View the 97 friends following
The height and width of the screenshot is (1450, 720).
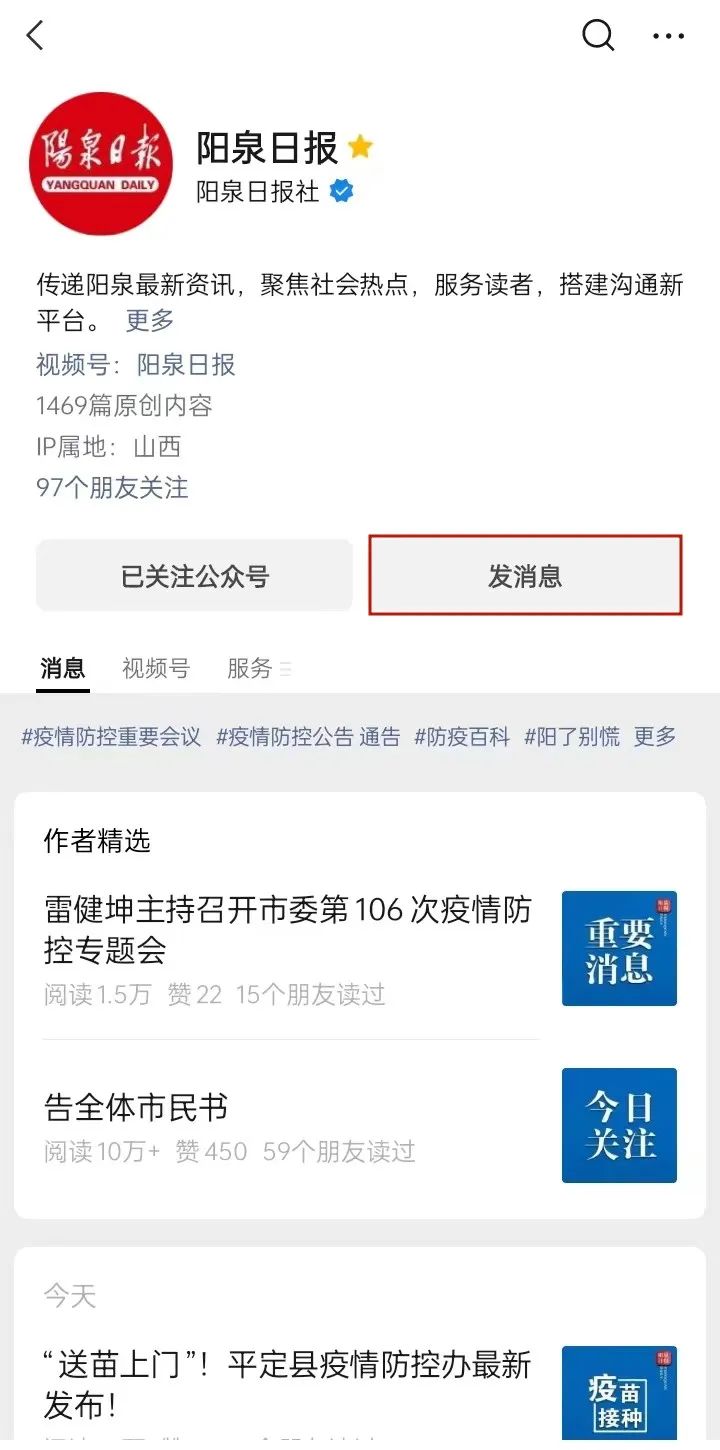[x=112, y=488]
